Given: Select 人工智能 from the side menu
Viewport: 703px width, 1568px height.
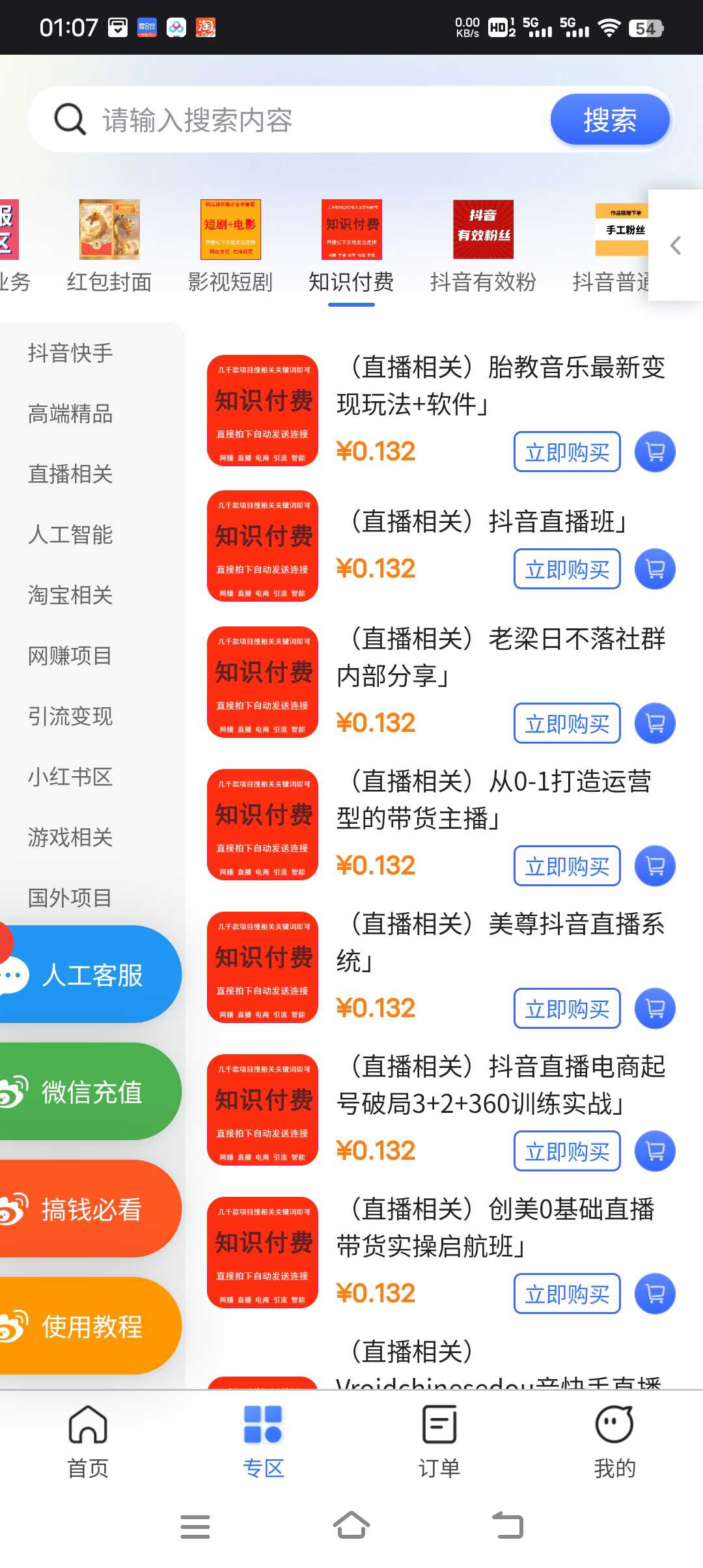Looking at the screenshot, I should tap(70, 535).
